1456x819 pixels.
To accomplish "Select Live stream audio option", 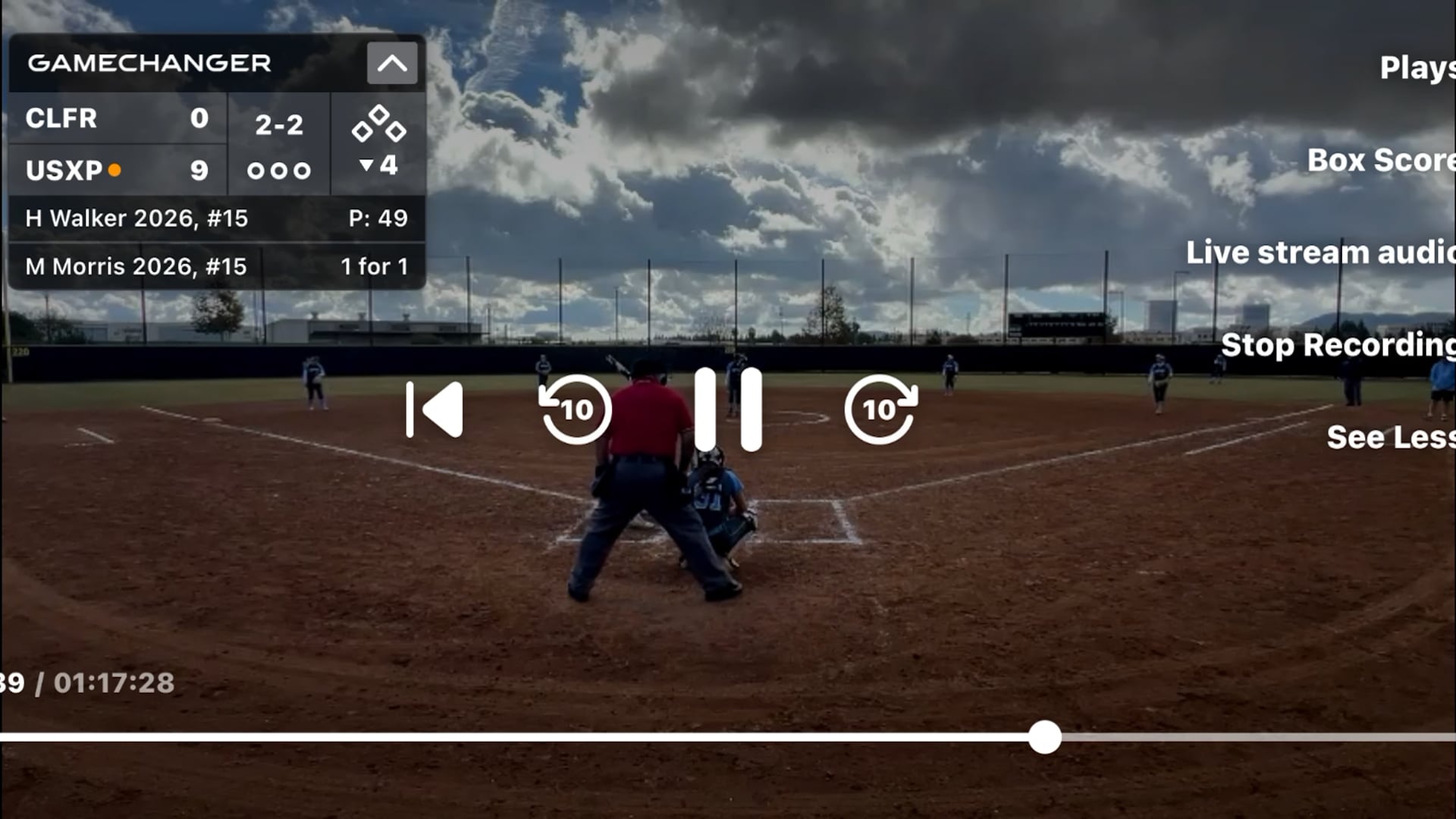I will 1319,253.
